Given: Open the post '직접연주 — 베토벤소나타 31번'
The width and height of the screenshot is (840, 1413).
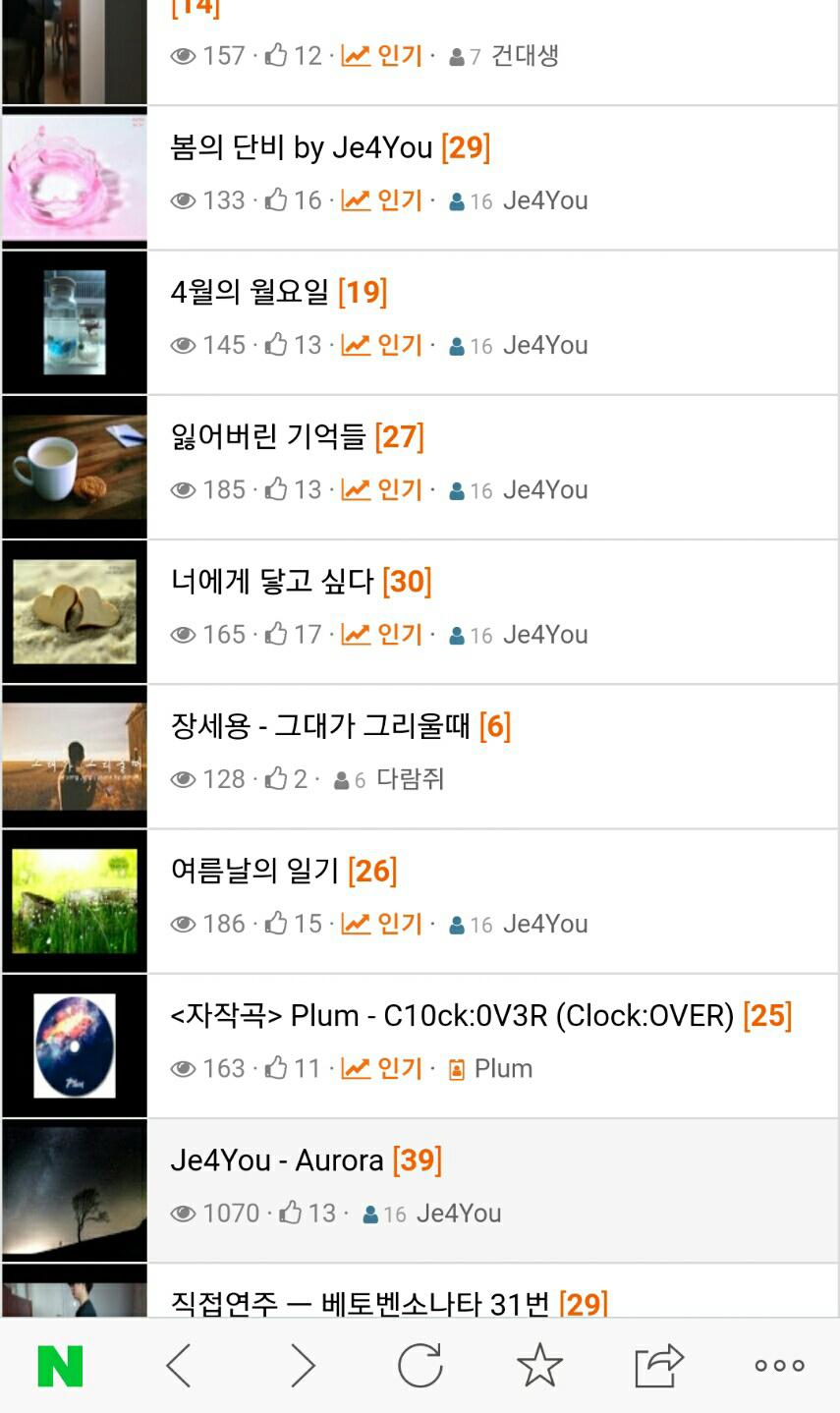Looking at the screenshot, I should (x=360, y=1303).
